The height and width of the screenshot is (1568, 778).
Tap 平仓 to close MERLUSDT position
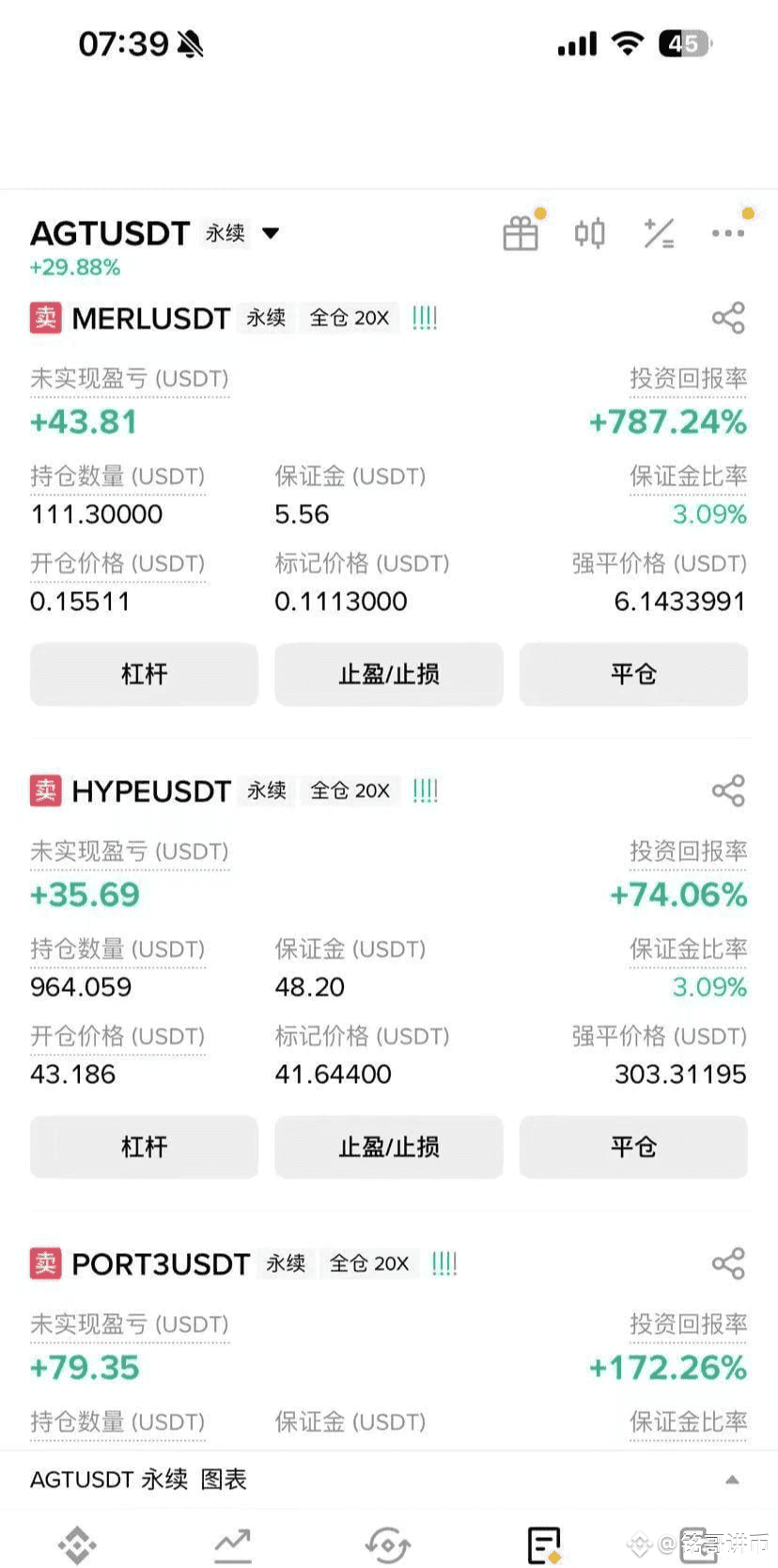point(633,674)
